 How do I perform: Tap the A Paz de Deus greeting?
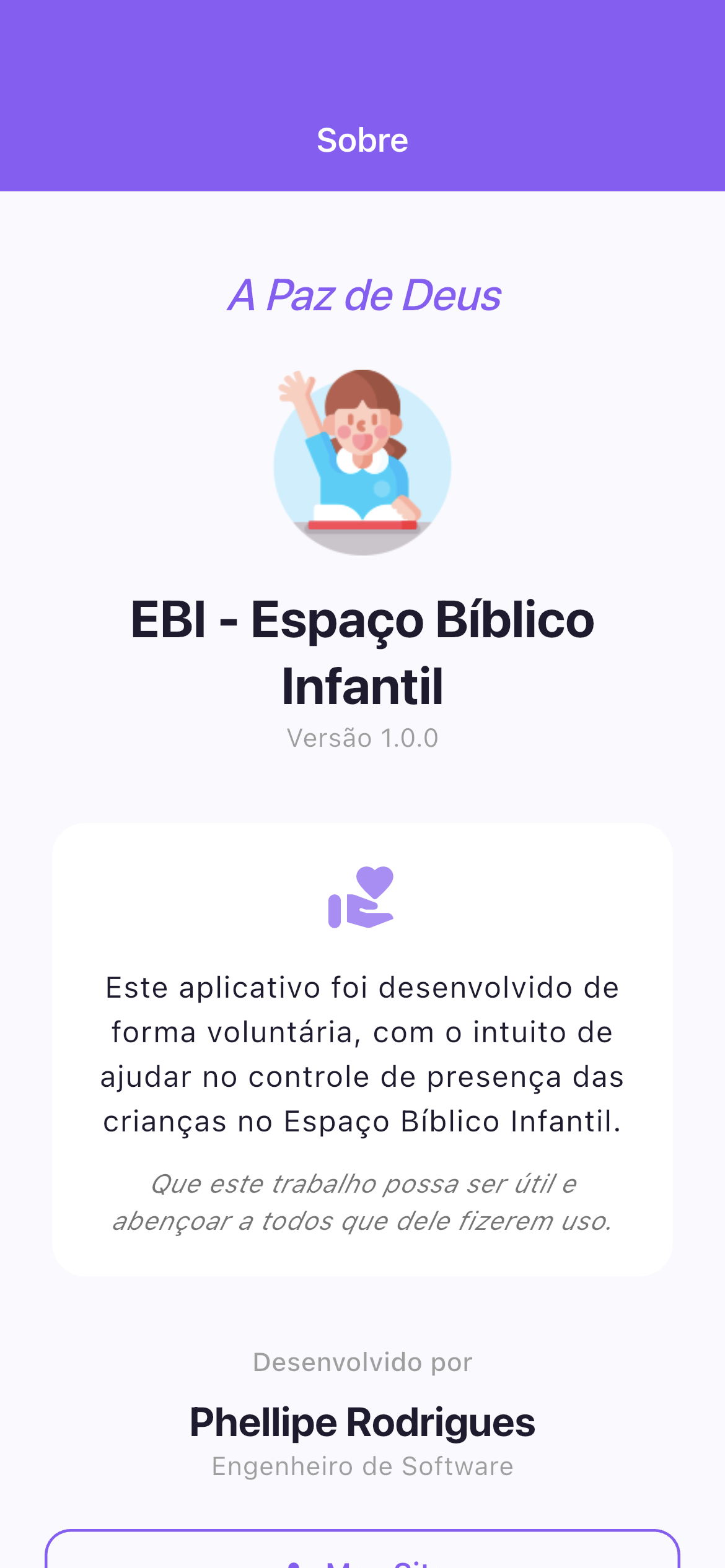(x=362, y=297)
